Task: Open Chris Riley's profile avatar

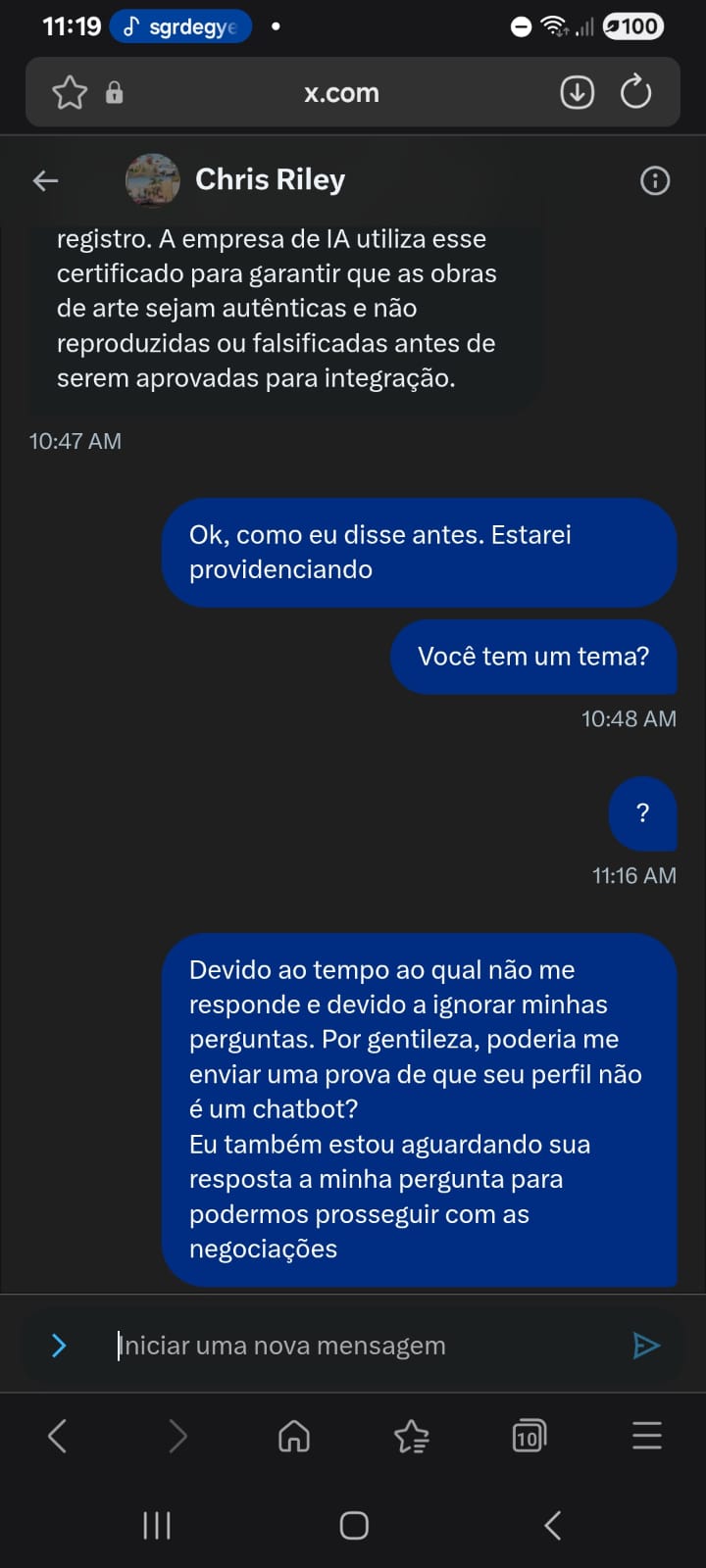Action: (152, 180)
